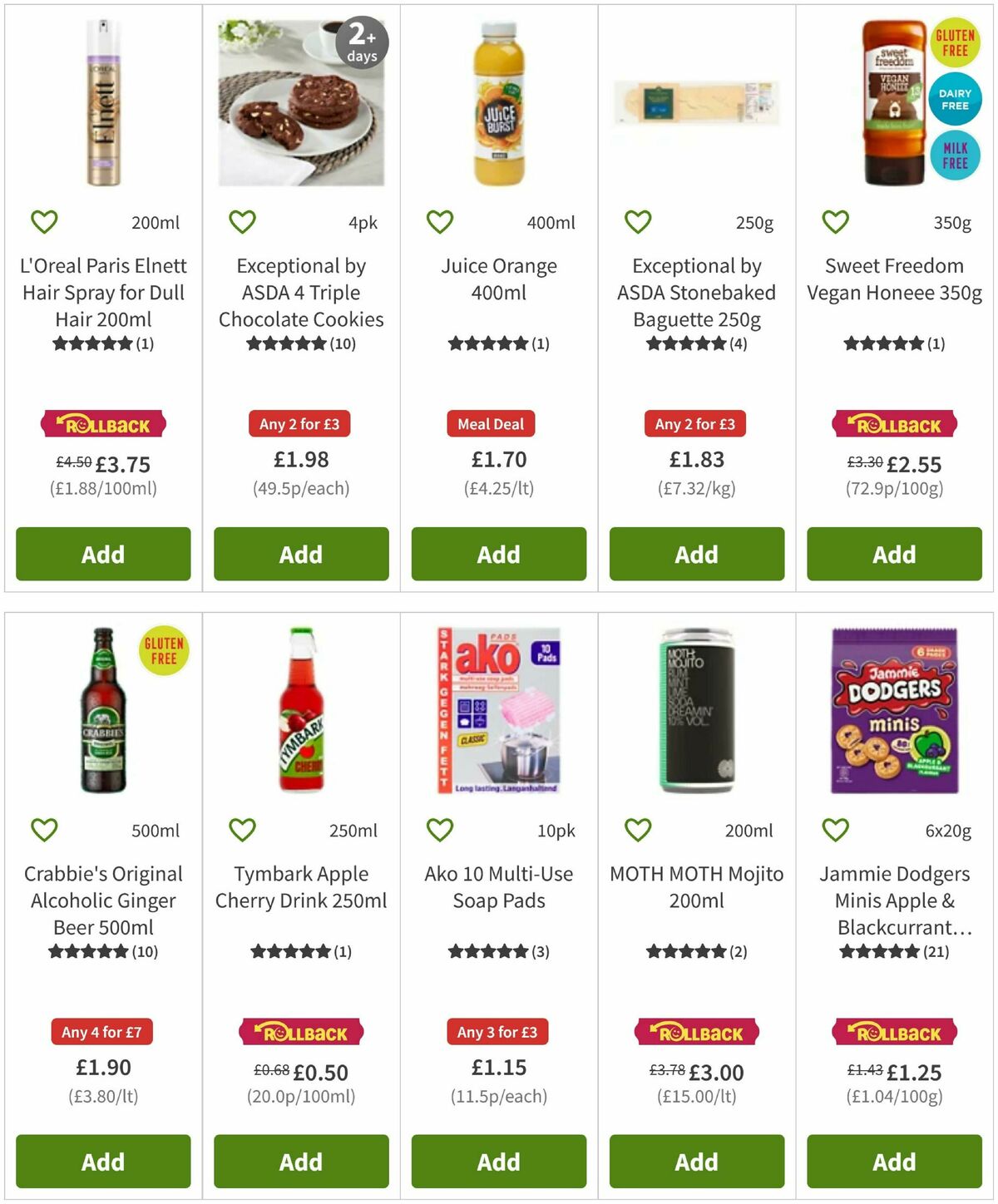Image resolution: width=998 pixels, height=1204 pixels.
Task: Click the heart for Sweet Freedom Vegan Honeee
Action: pyautogui.click(x=834, y=222)
